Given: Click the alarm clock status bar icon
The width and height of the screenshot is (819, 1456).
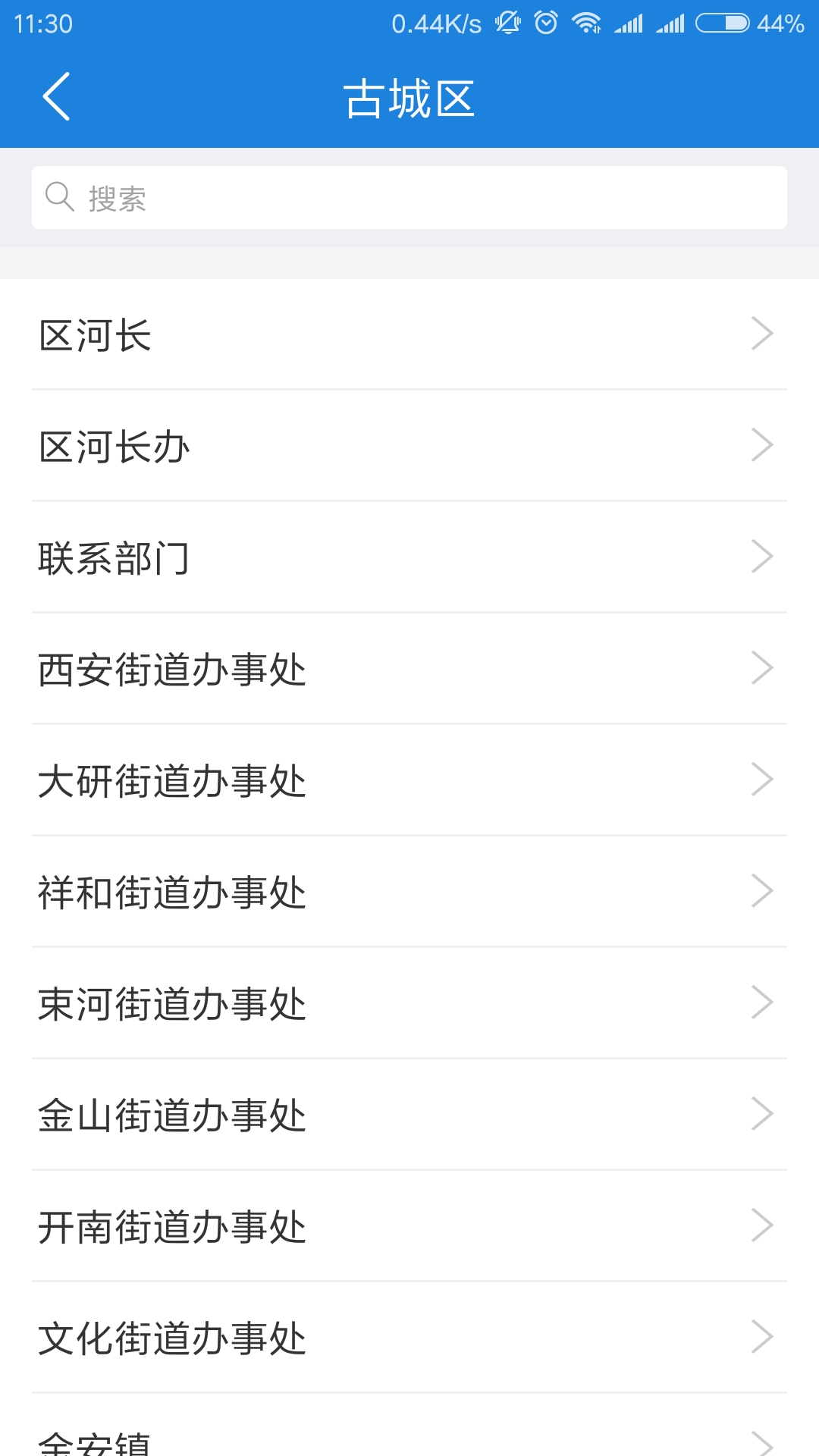Looking at the screenshot, I should point(544,23).
